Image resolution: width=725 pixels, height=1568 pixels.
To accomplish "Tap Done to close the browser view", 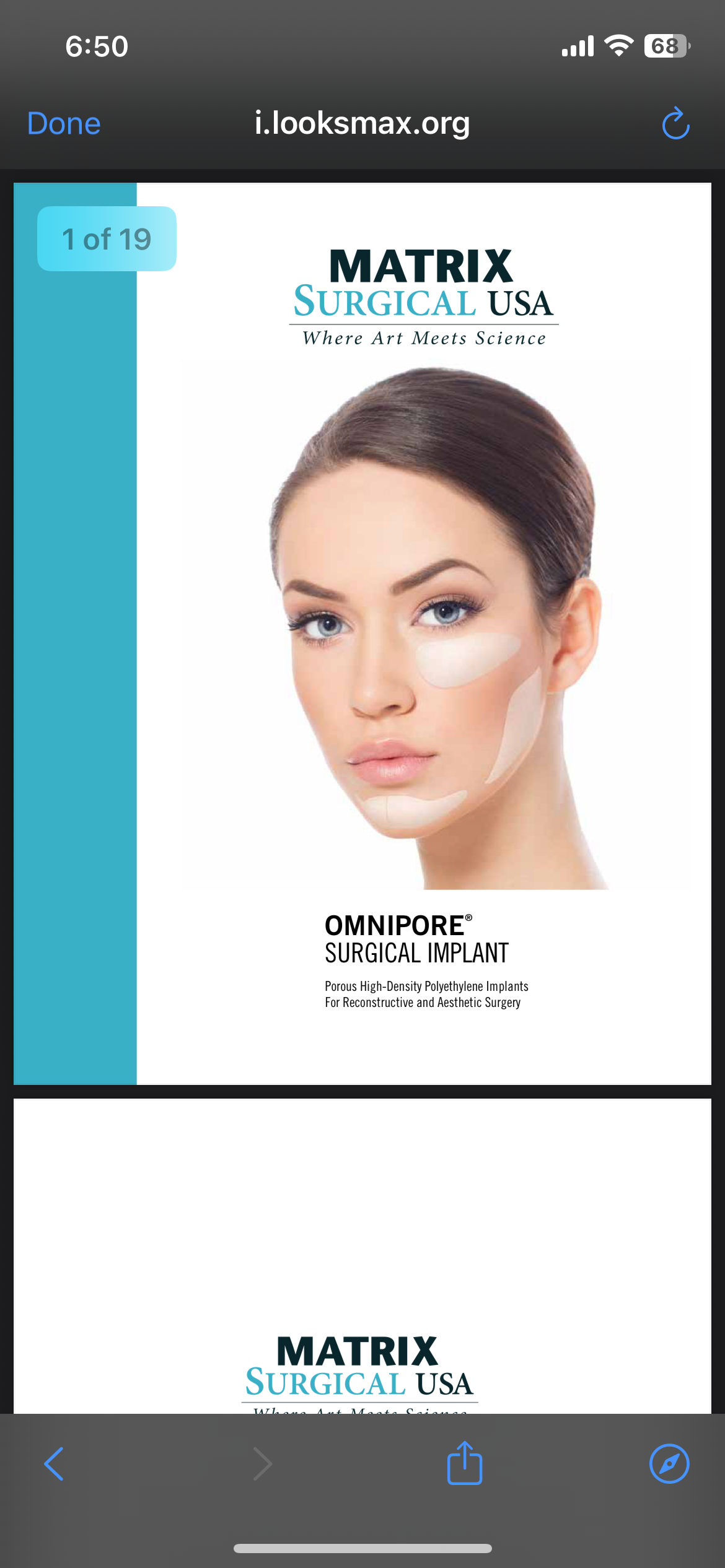I will 64,124.
